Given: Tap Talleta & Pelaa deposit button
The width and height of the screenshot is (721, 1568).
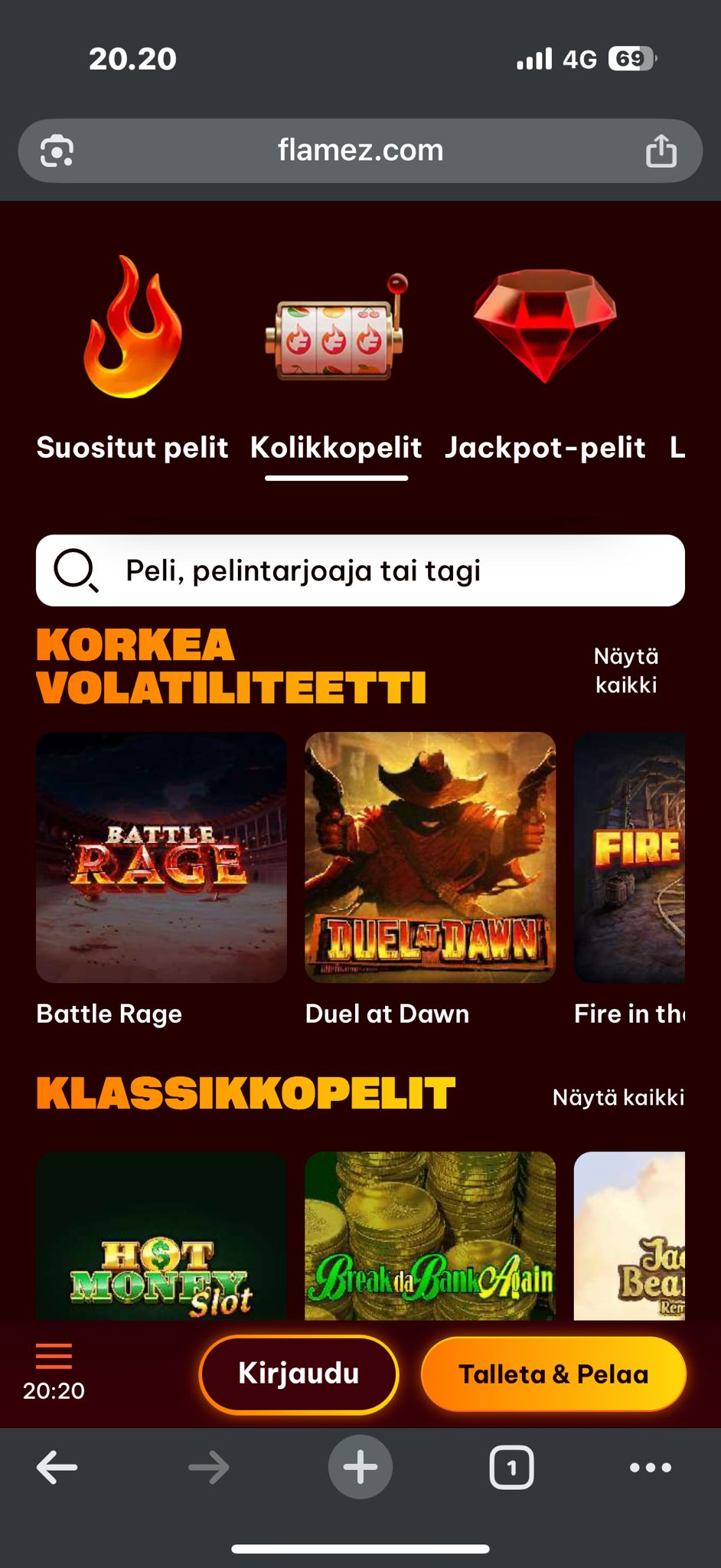Looking at the screenshot, I should click(x=553, y=1374).
